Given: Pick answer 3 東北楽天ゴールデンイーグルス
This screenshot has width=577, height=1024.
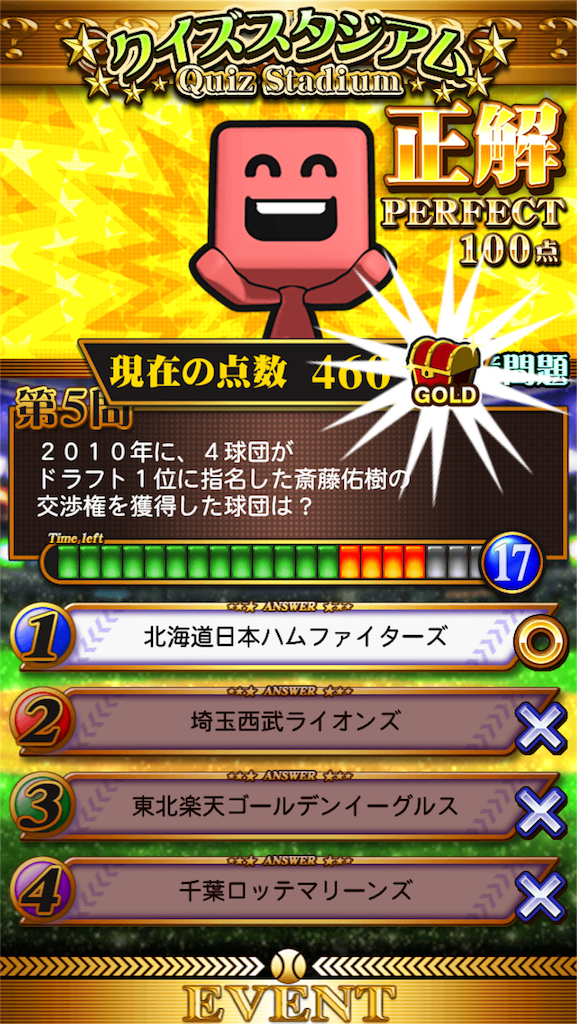Looking at the screenshot, I should [x=287, y=806].
